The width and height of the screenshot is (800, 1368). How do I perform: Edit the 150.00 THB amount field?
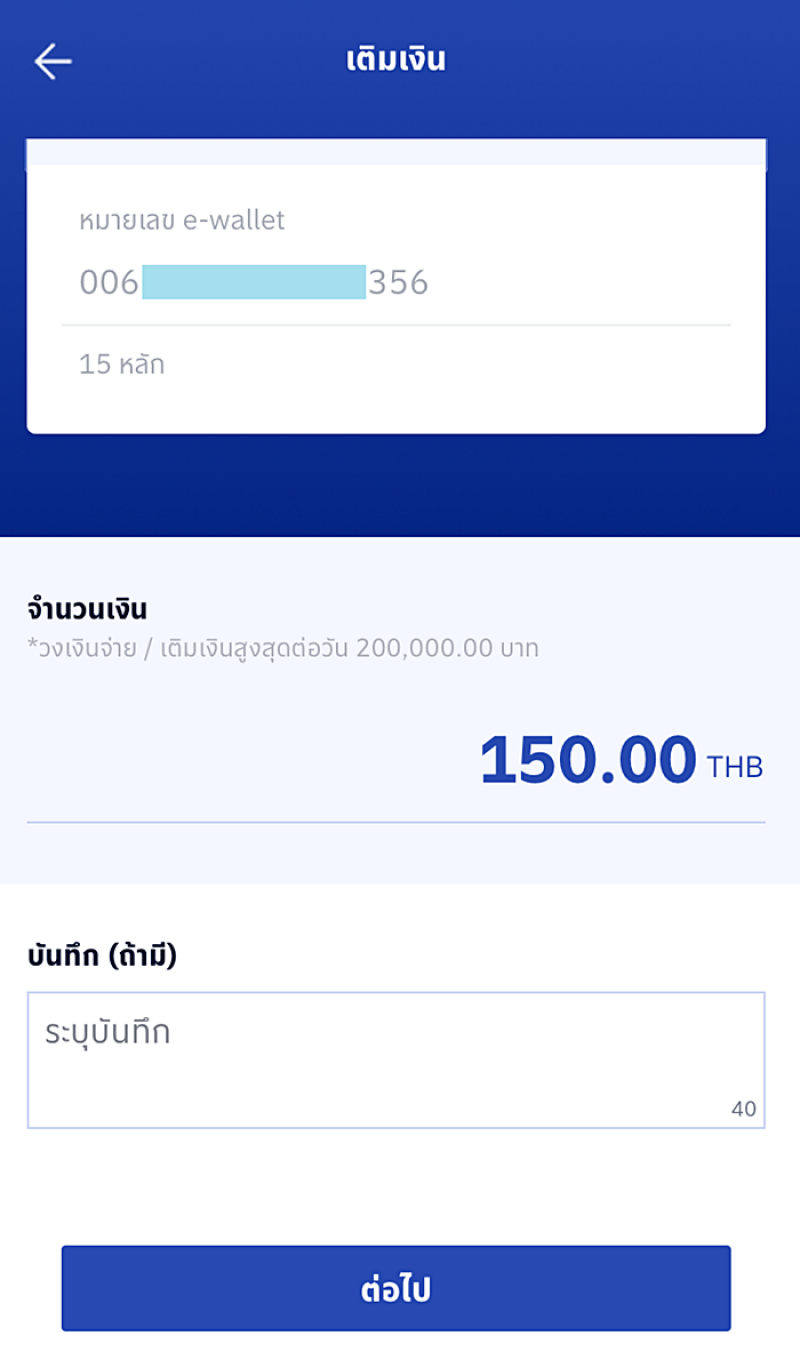396,760
